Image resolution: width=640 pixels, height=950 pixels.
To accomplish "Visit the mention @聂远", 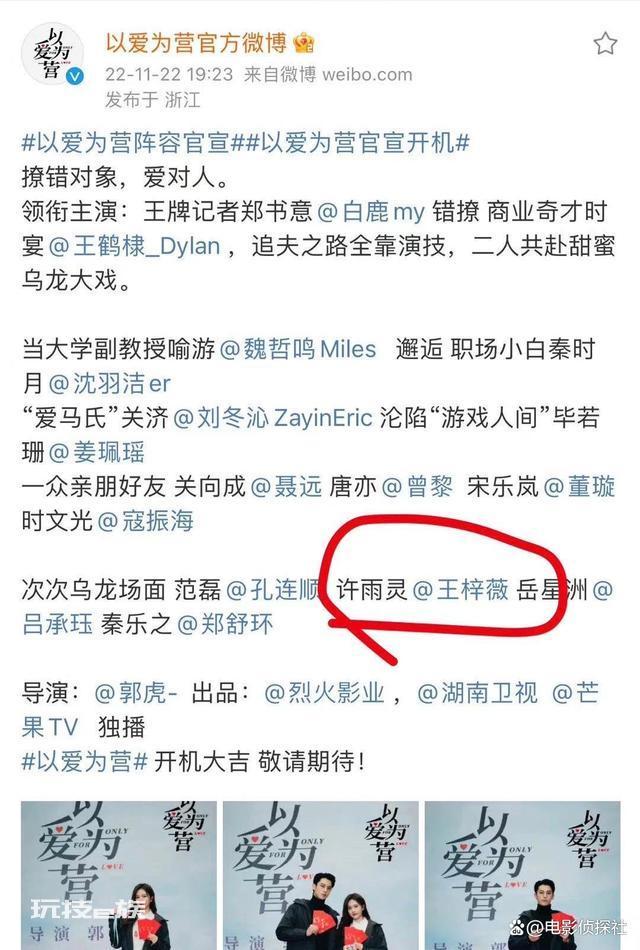I will [x=287, y=487].
